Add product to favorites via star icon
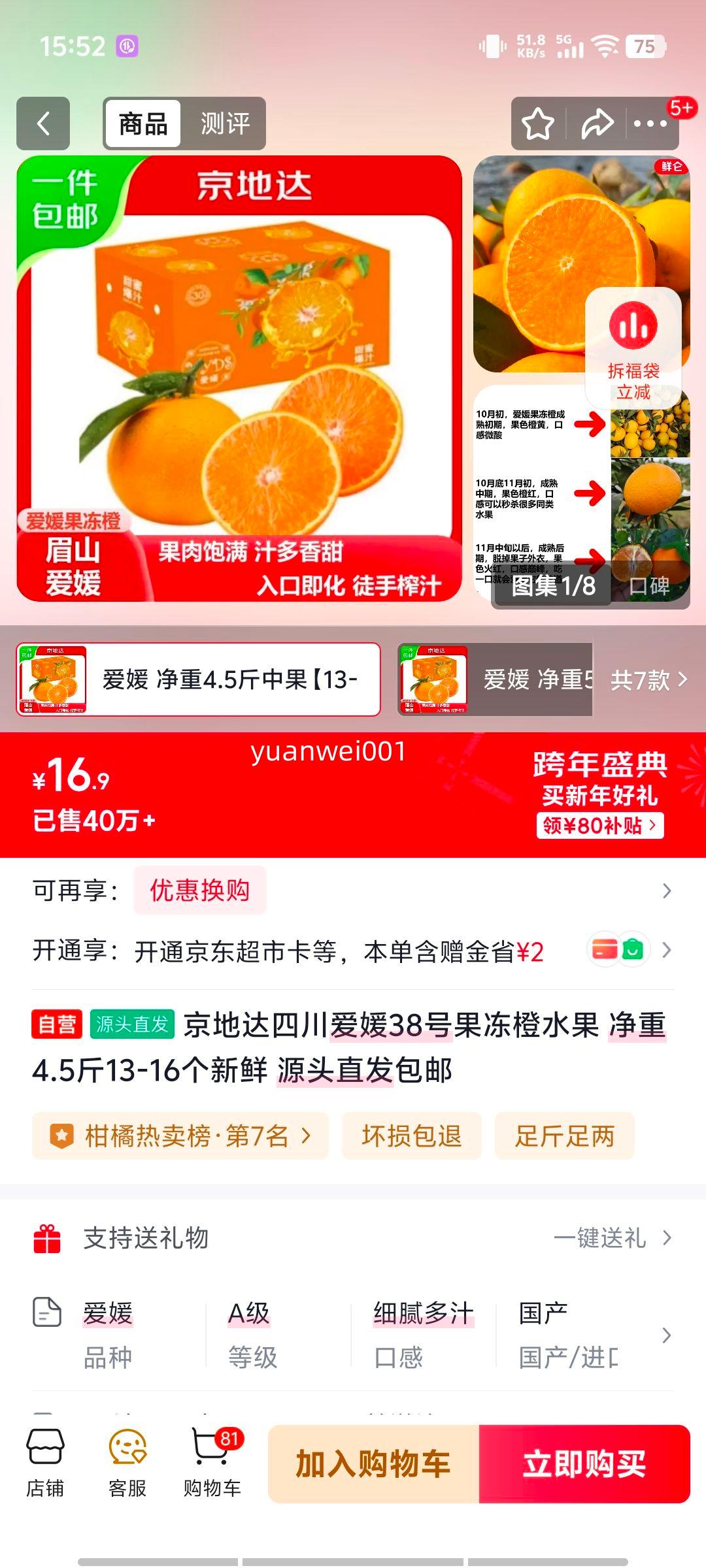The image size is (706, 1568). click(537, 123)
